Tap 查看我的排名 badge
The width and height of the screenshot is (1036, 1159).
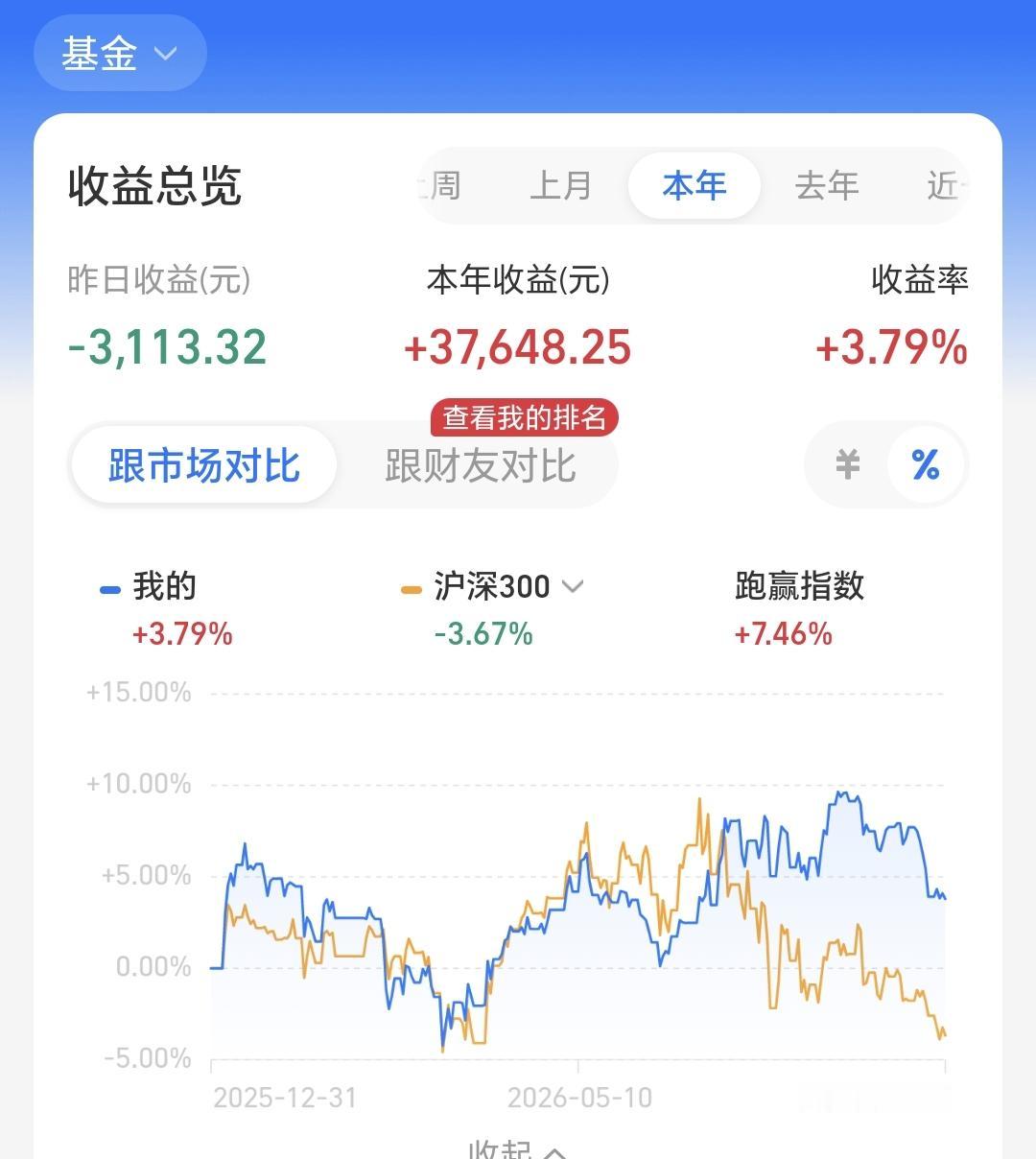coord(525,418)
